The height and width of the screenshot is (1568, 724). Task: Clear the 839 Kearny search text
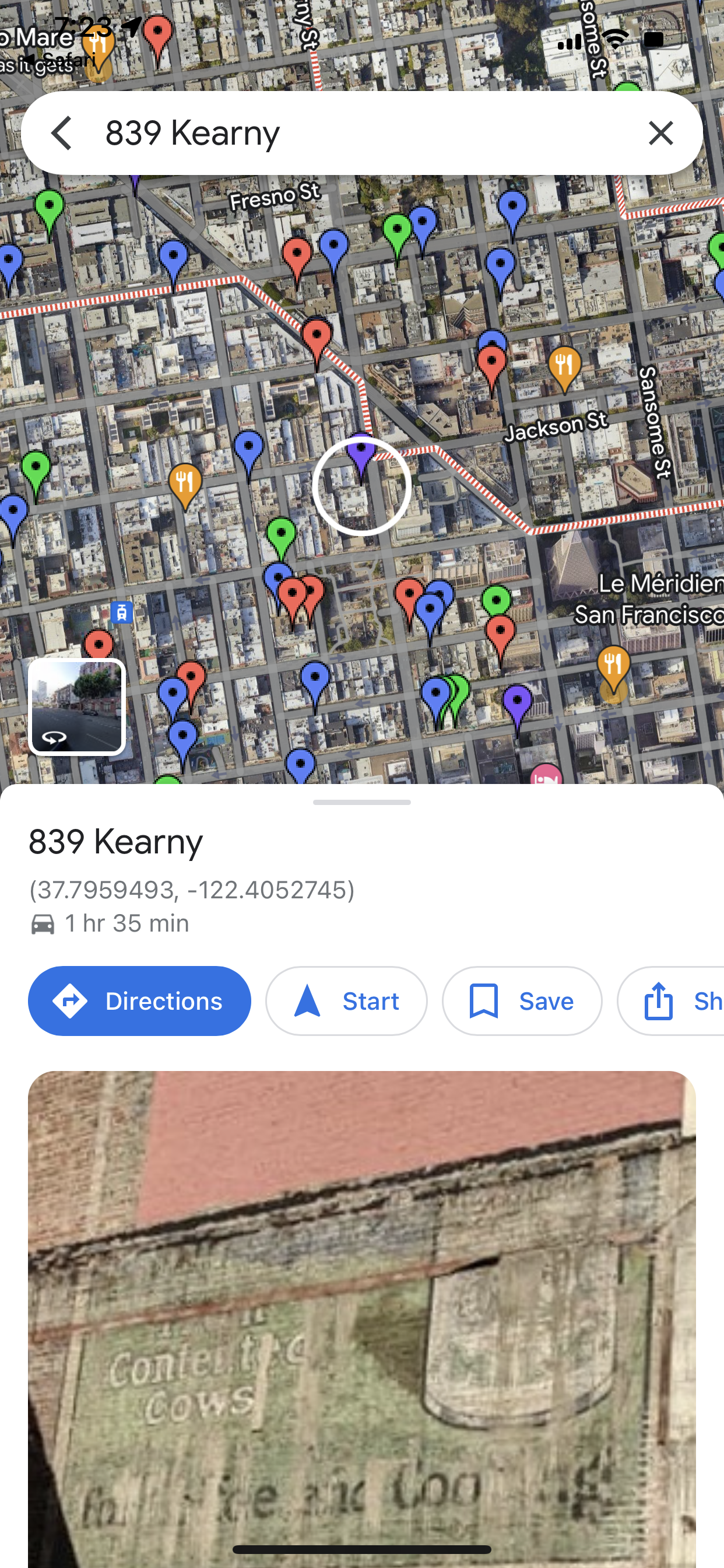660,132
